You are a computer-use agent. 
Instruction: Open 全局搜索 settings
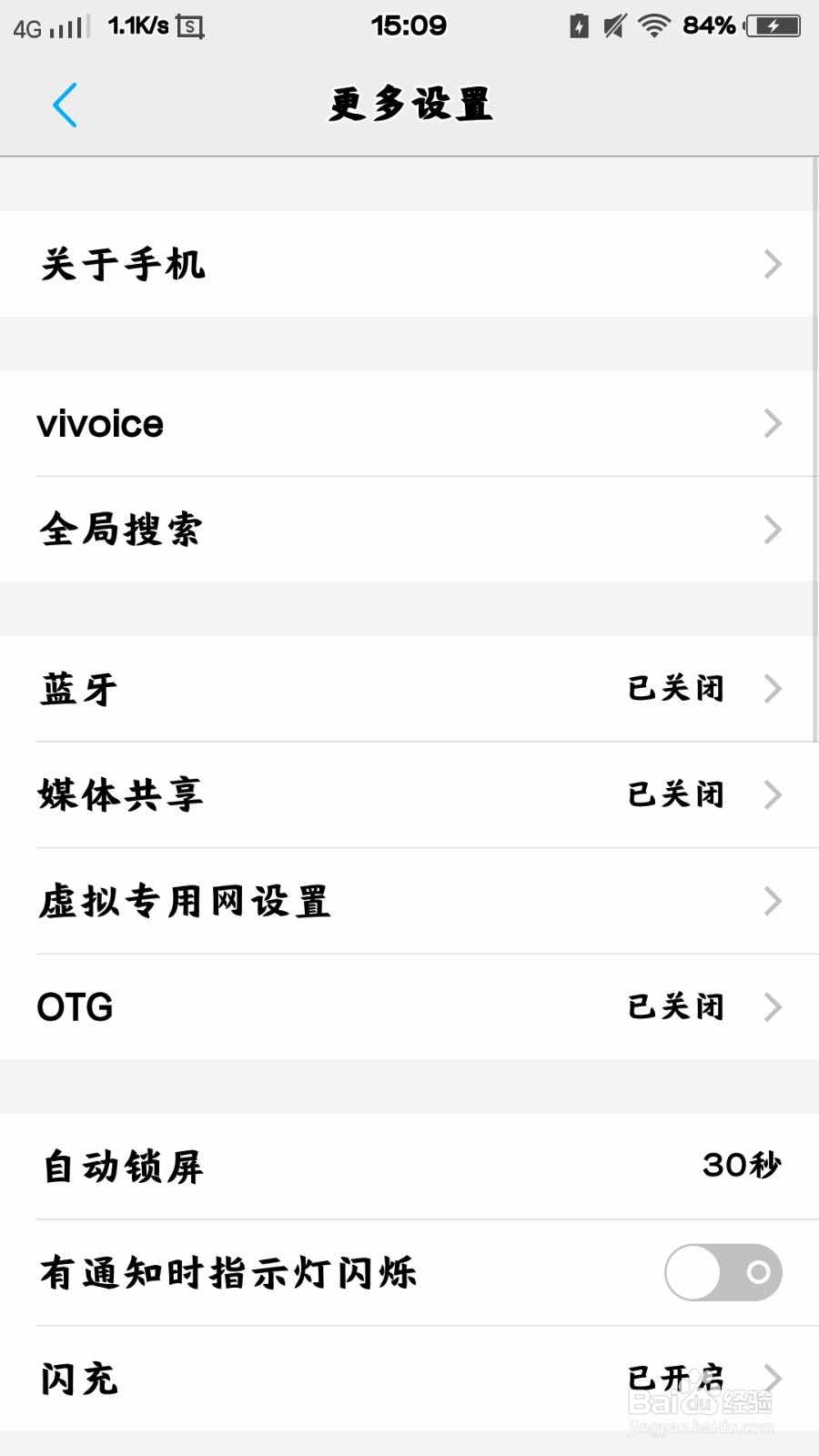tap(409, 529)
